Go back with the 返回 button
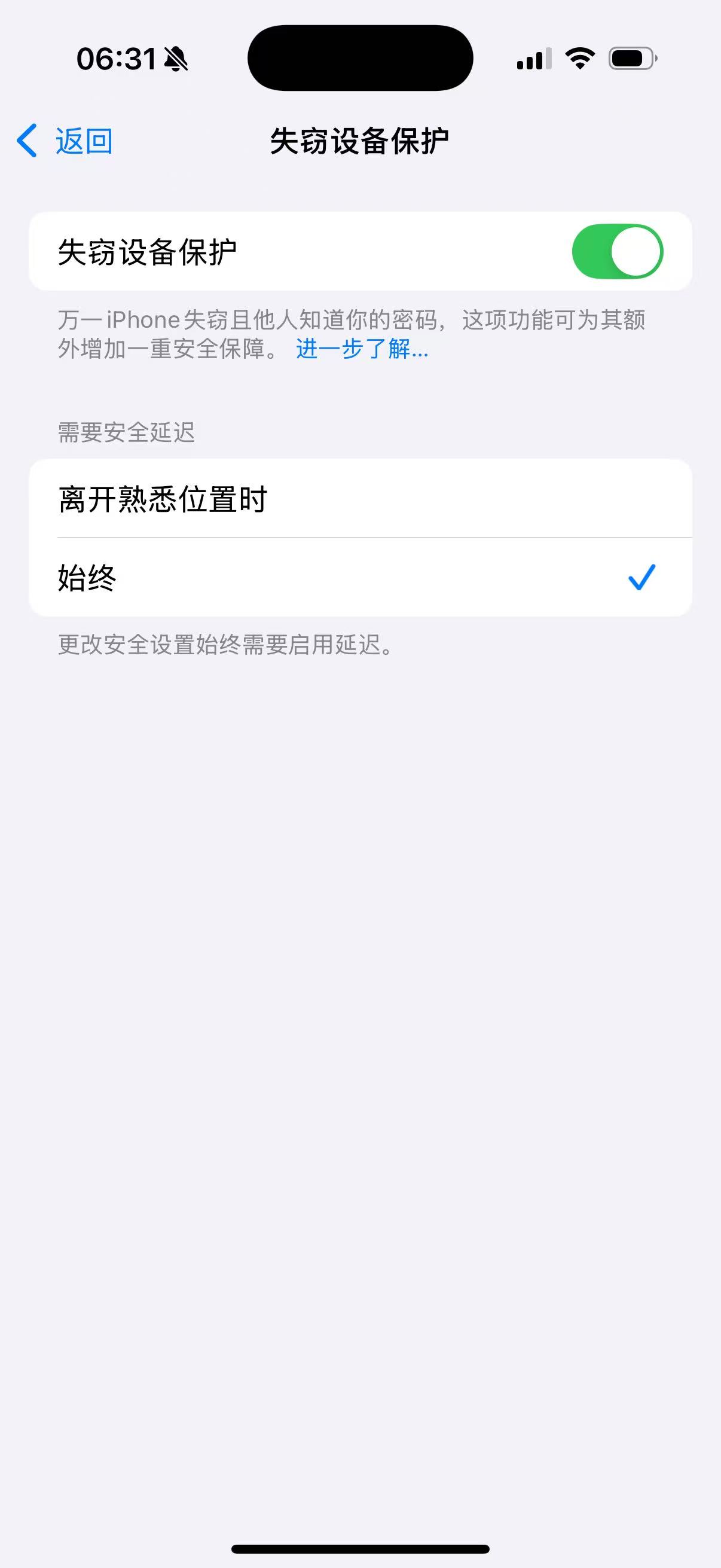The width and height of the screenshot is (721, 1568). [x=65, y=141]
